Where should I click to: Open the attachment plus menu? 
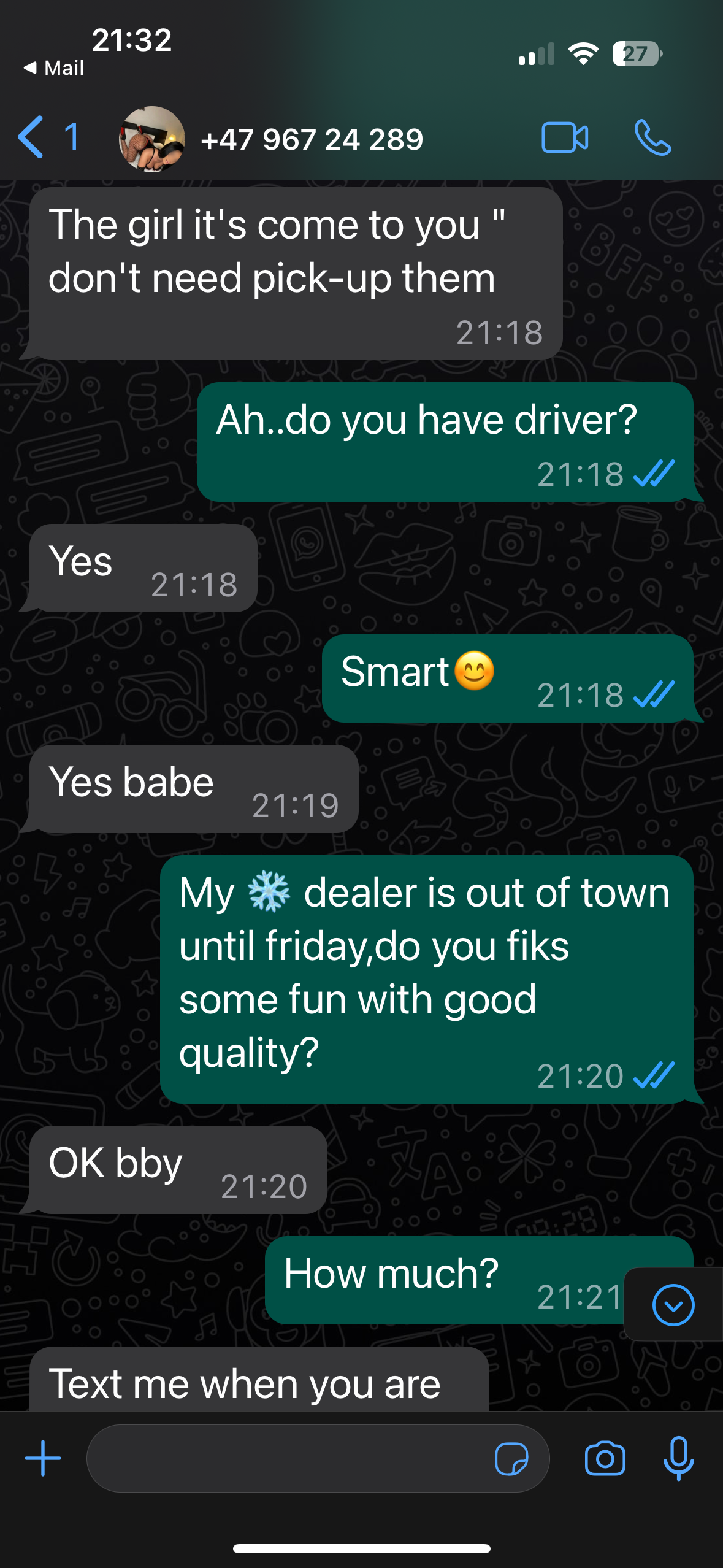pos(43,1458)
